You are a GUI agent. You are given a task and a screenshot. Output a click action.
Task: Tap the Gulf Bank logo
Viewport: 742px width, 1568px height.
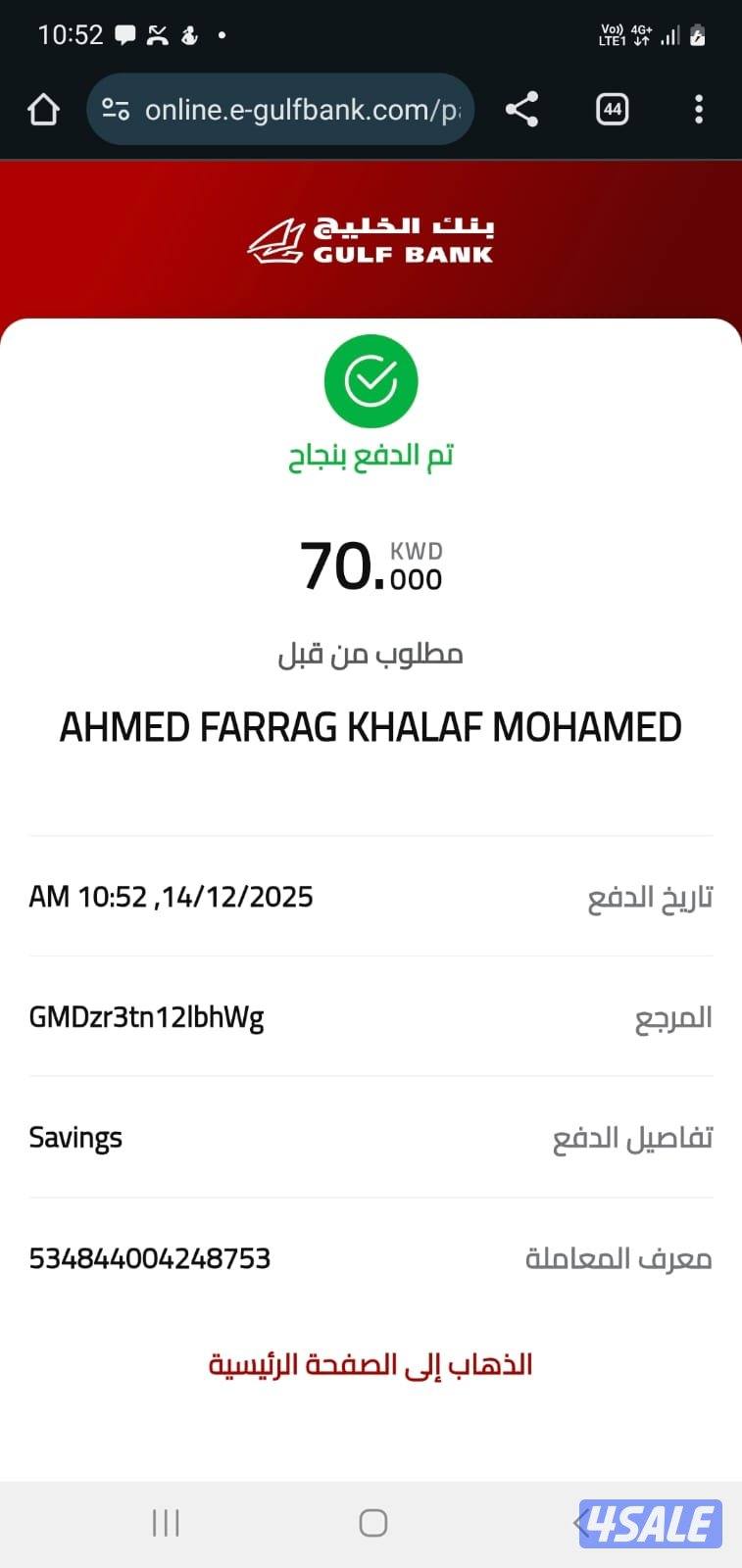click(x=371, y=240)
